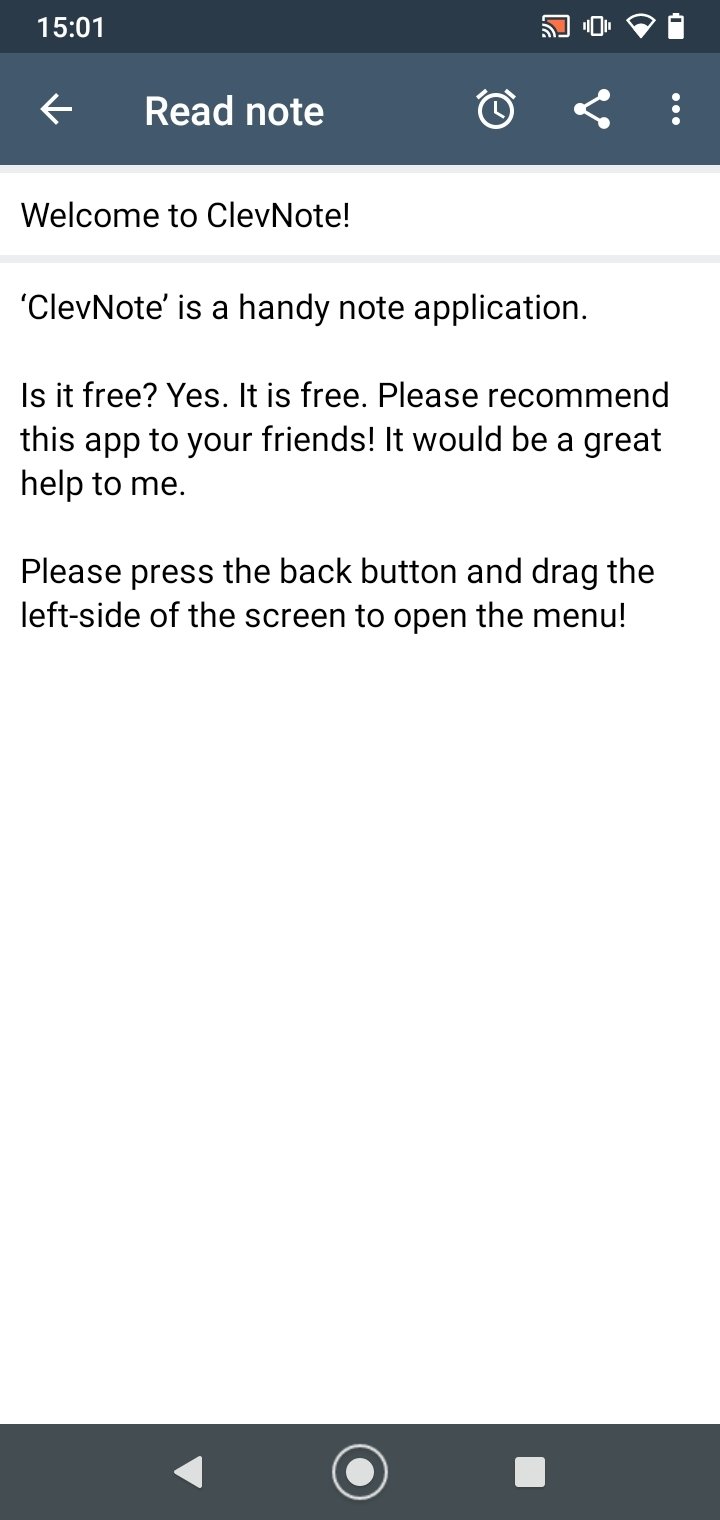
Task: Share this note
Action: (x=592, y=109)
